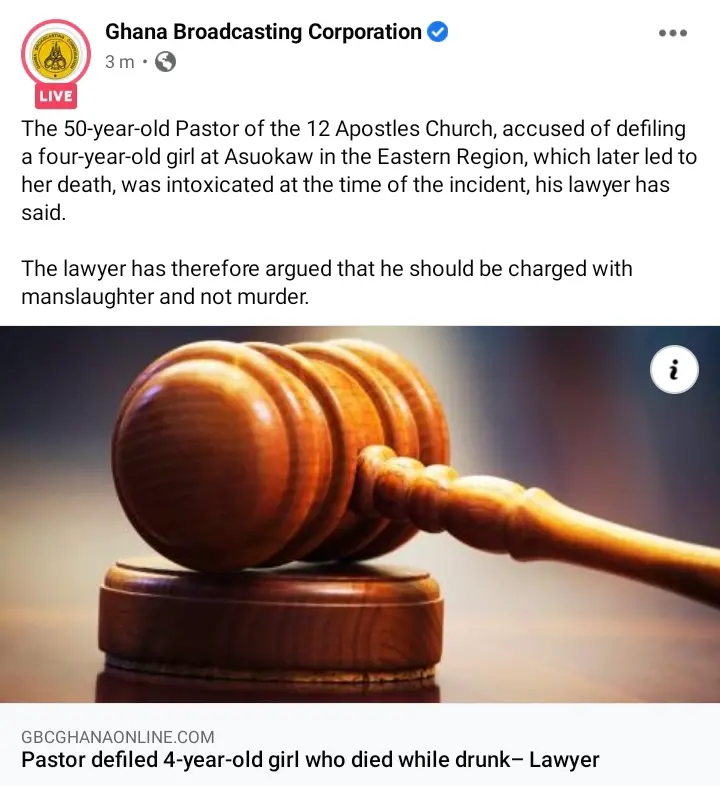
Task: Tap the info icon on the gavel image
Action: [673, 371]
